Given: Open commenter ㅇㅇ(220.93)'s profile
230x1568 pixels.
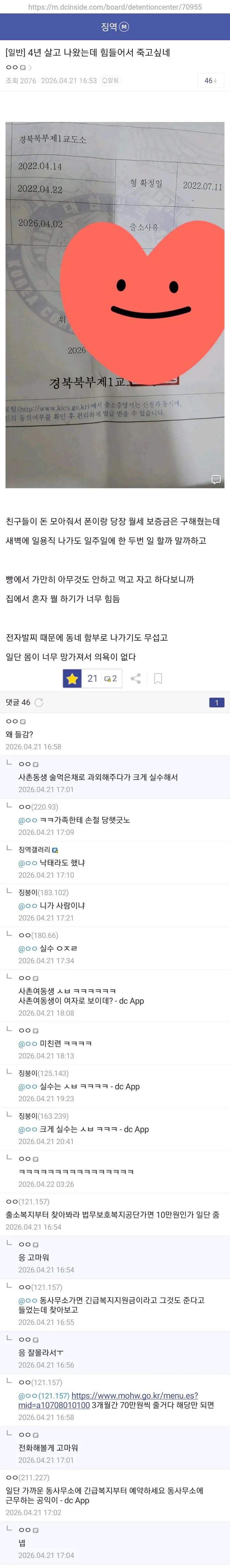Looking at the screenshot, I should (x=38, y=807).
